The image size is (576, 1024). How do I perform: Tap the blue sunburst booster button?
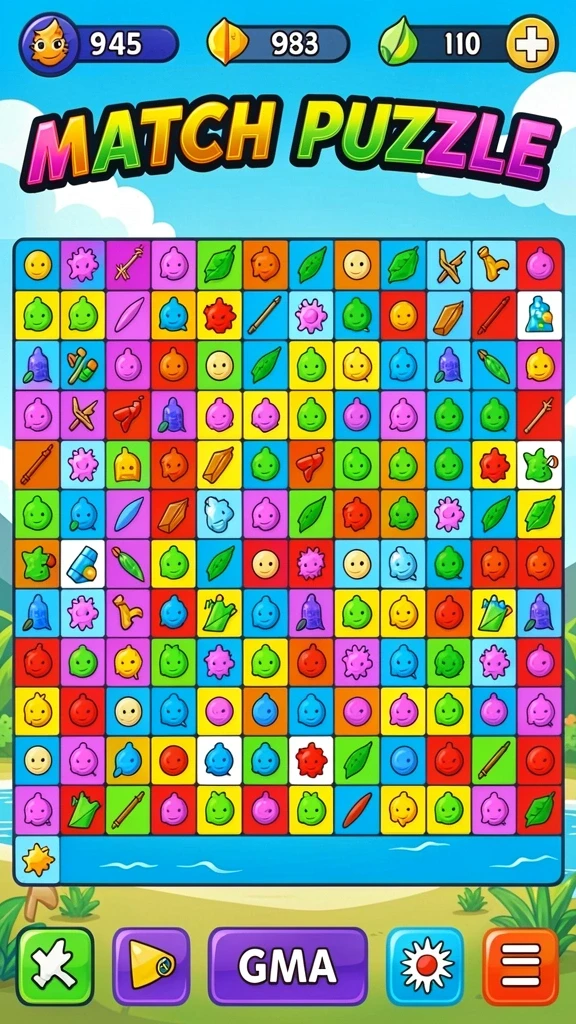[425, 965]
